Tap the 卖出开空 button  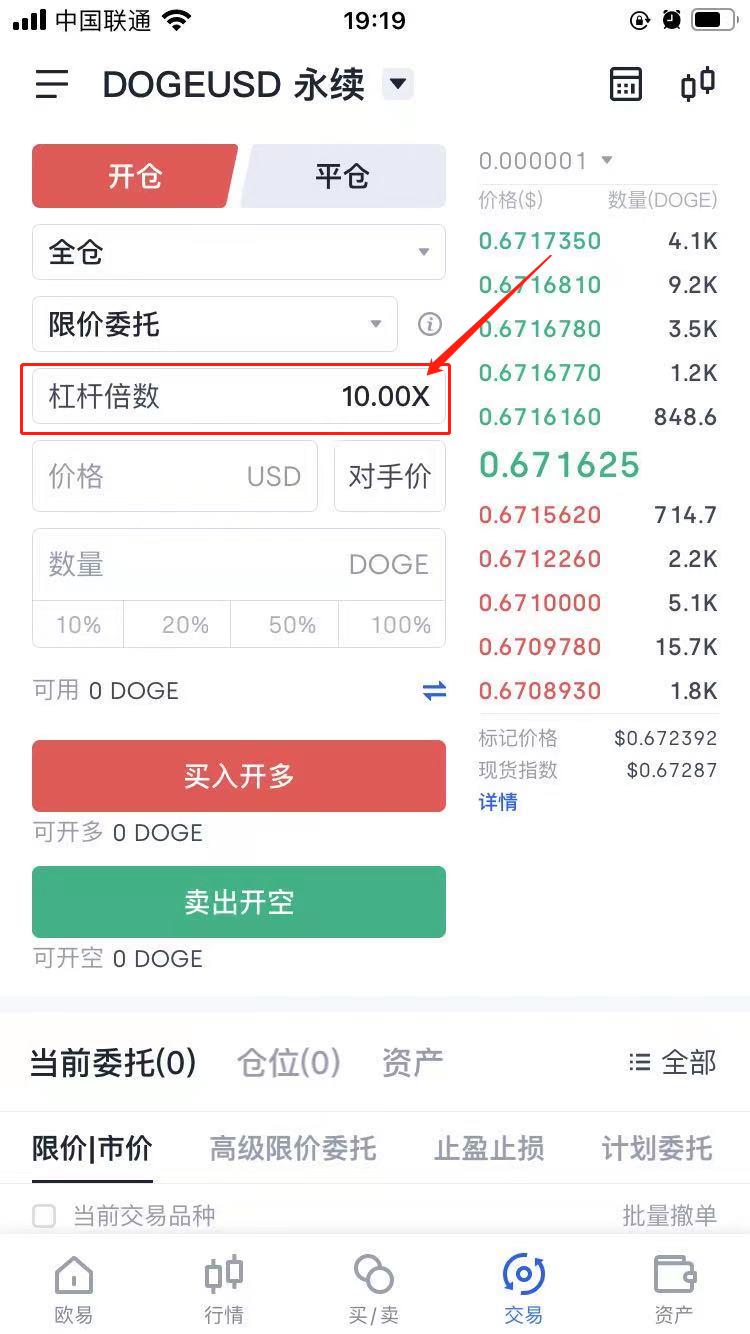tap(239, 902)
